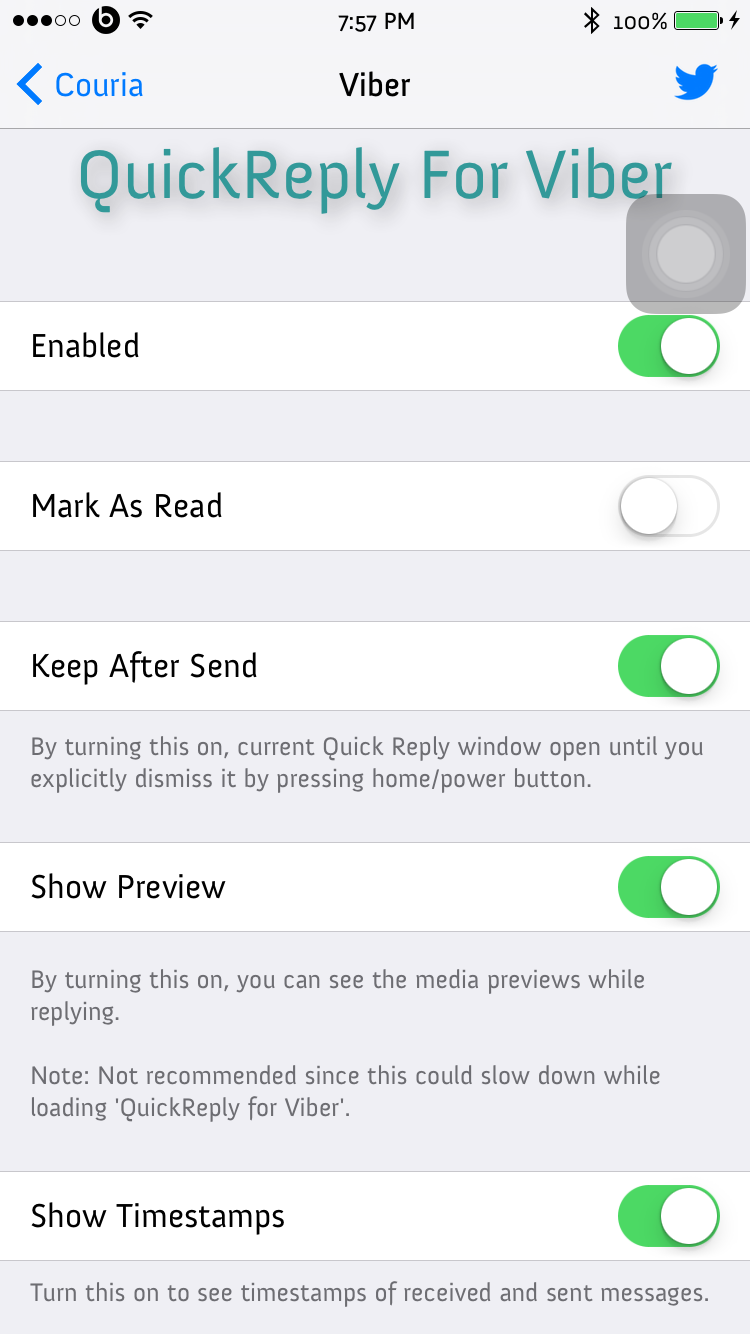This screenshot has height=1334, width=750.
Task: Turn off Show Timestamps
Action: point(669,1216)
